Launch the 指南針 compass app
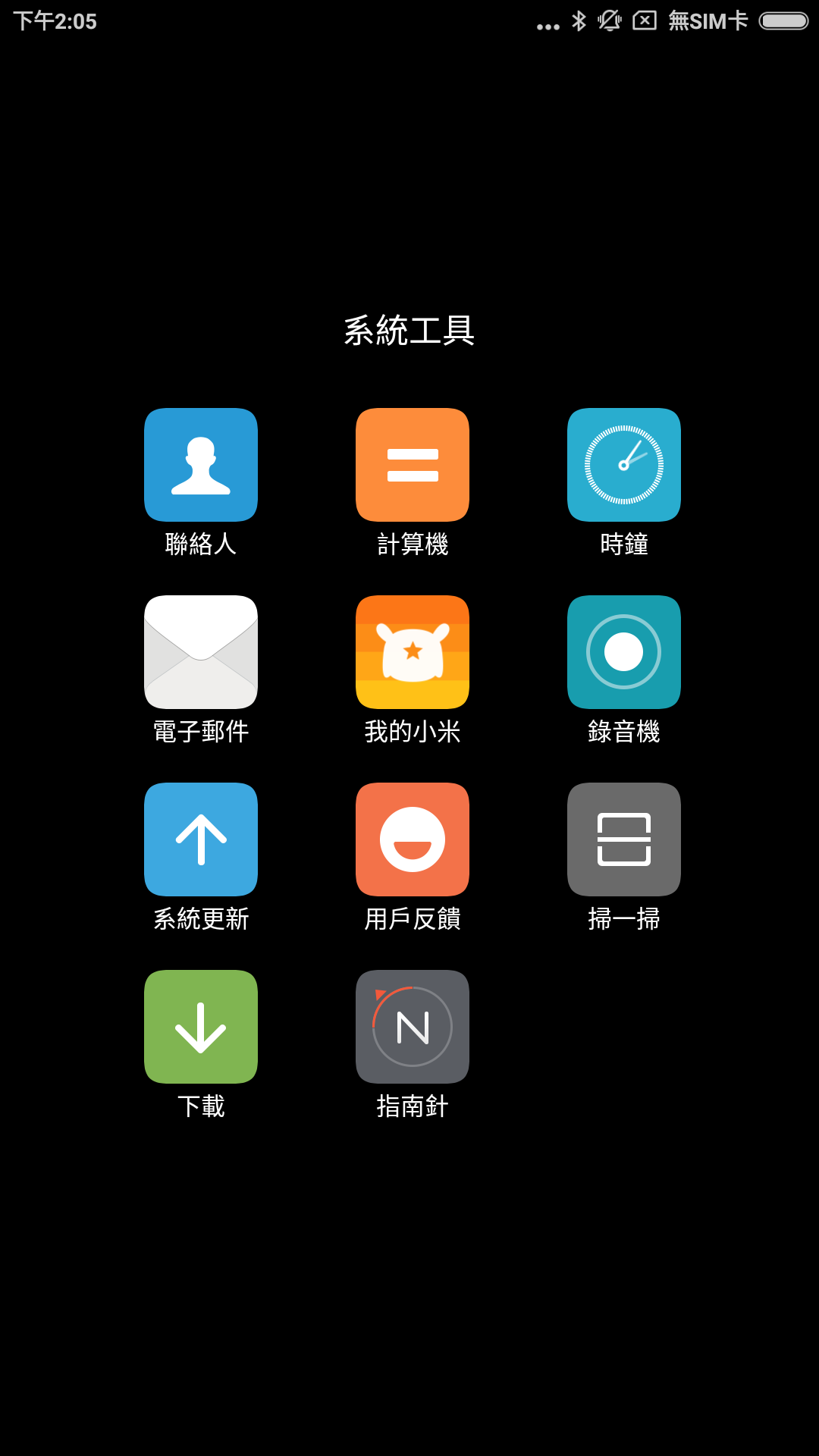 point(413,1027)
